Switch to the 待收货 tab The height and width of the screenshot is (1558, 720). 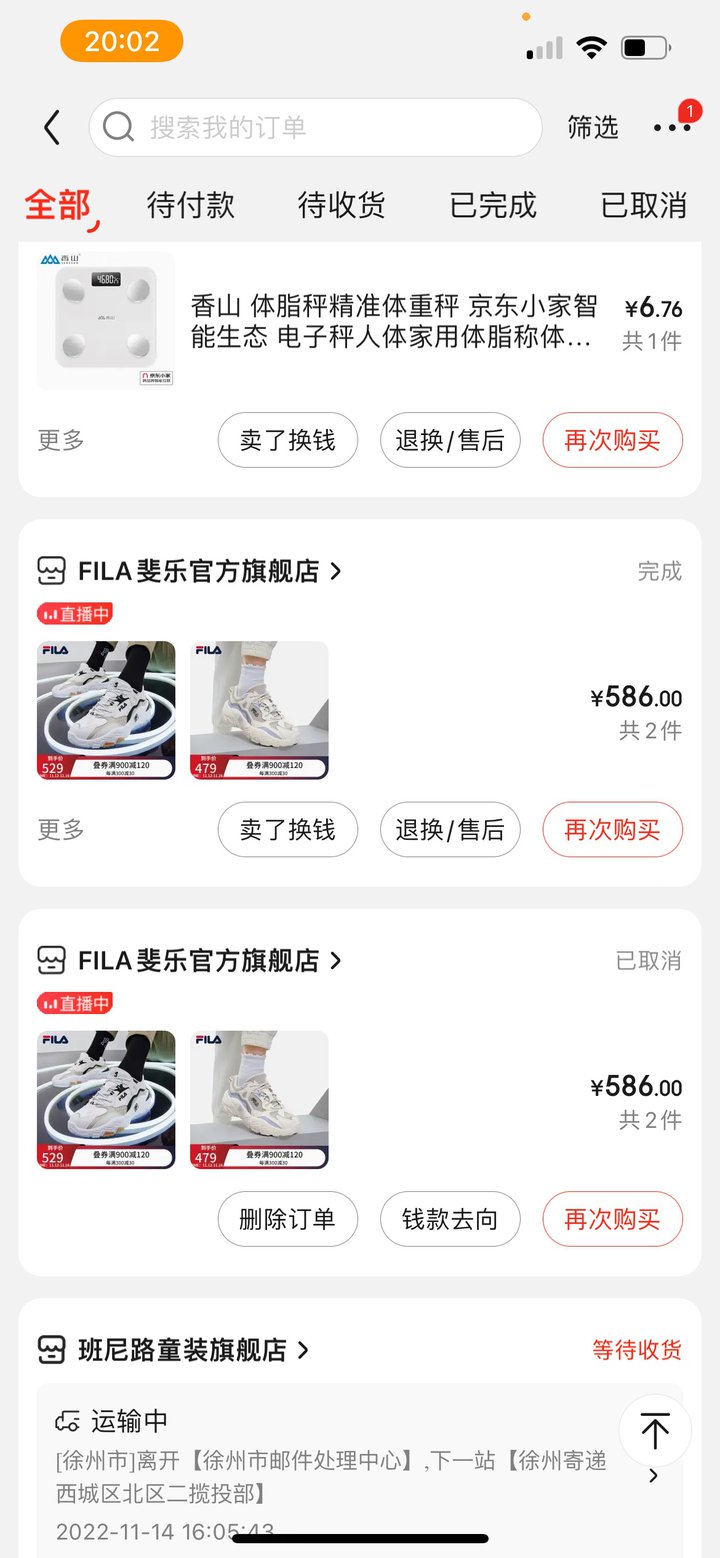[x=342, y=205]
